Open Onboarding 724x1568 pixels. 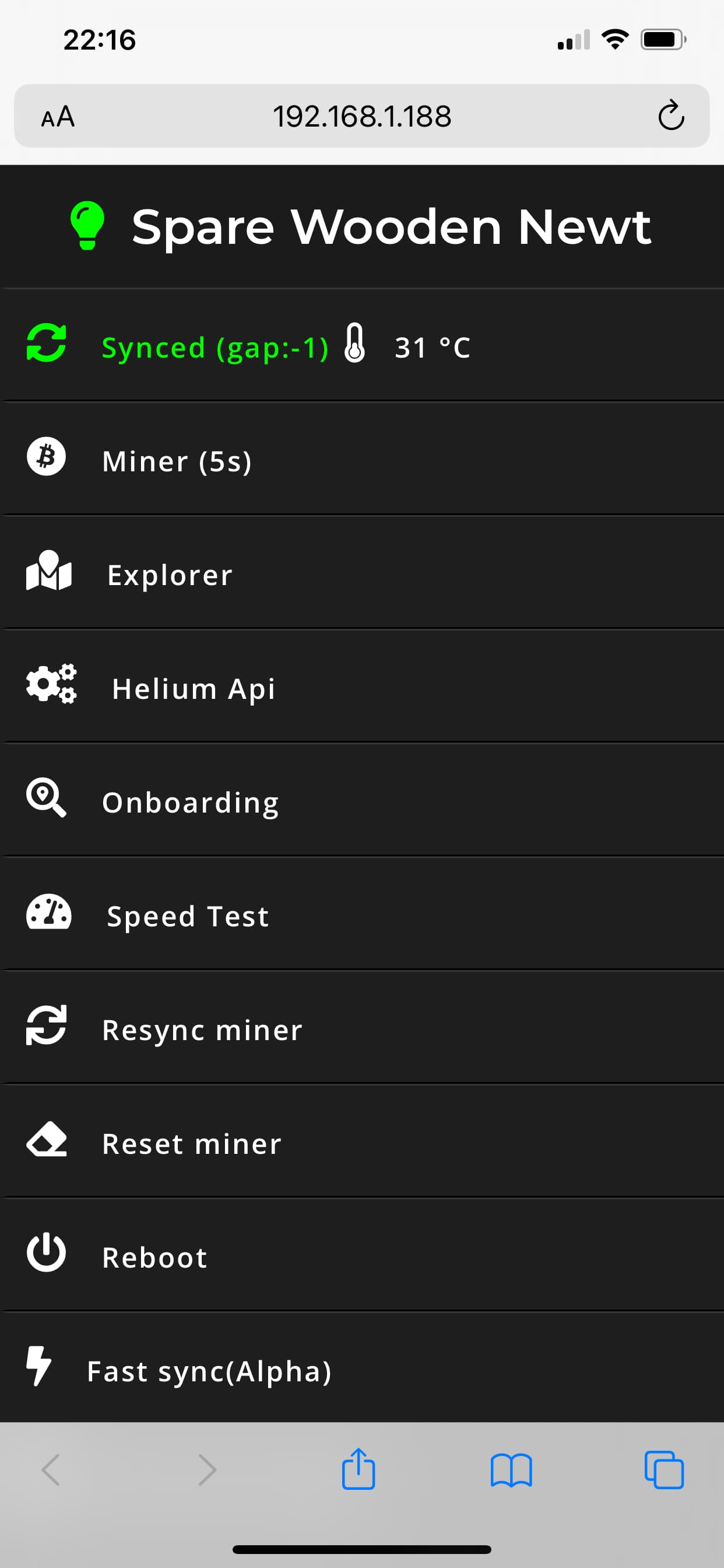[x=191, y=802]
